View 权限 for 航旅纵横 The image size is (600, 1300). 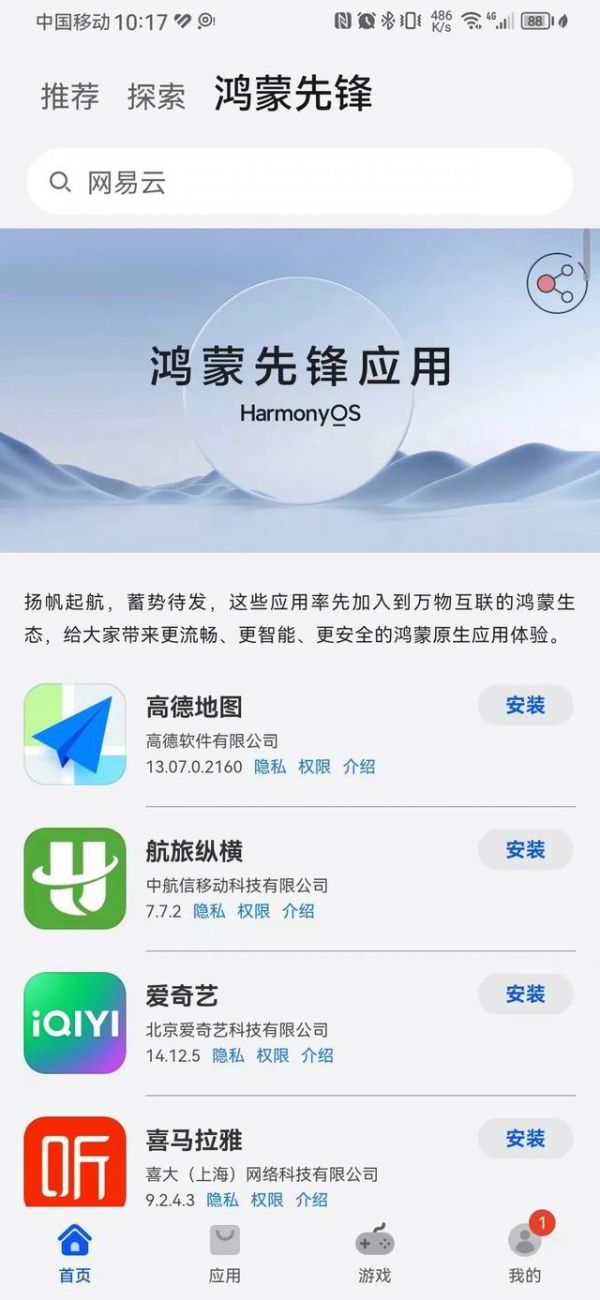[x=253, y=911]
